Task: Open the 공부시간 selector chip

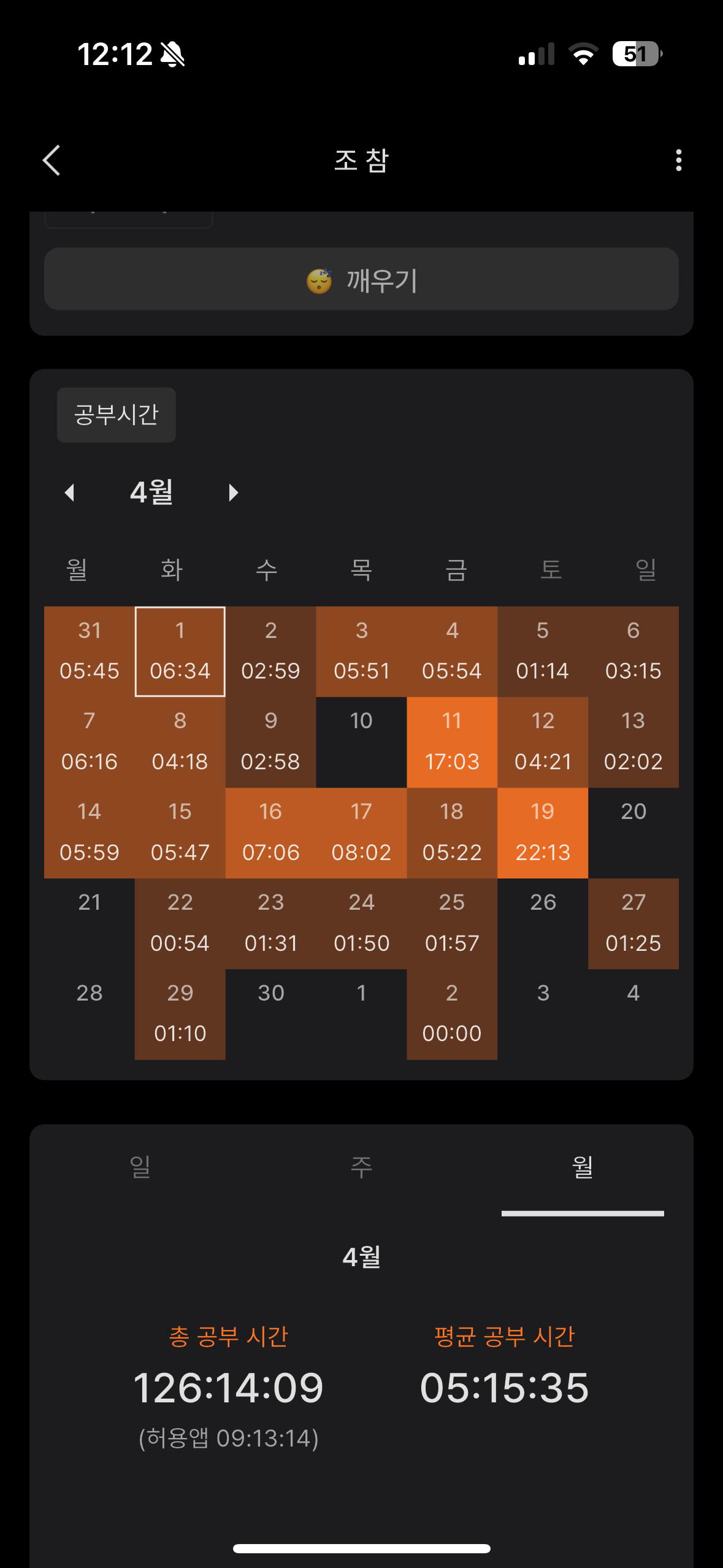Action: pyautogui.click(x=117, y=415)
